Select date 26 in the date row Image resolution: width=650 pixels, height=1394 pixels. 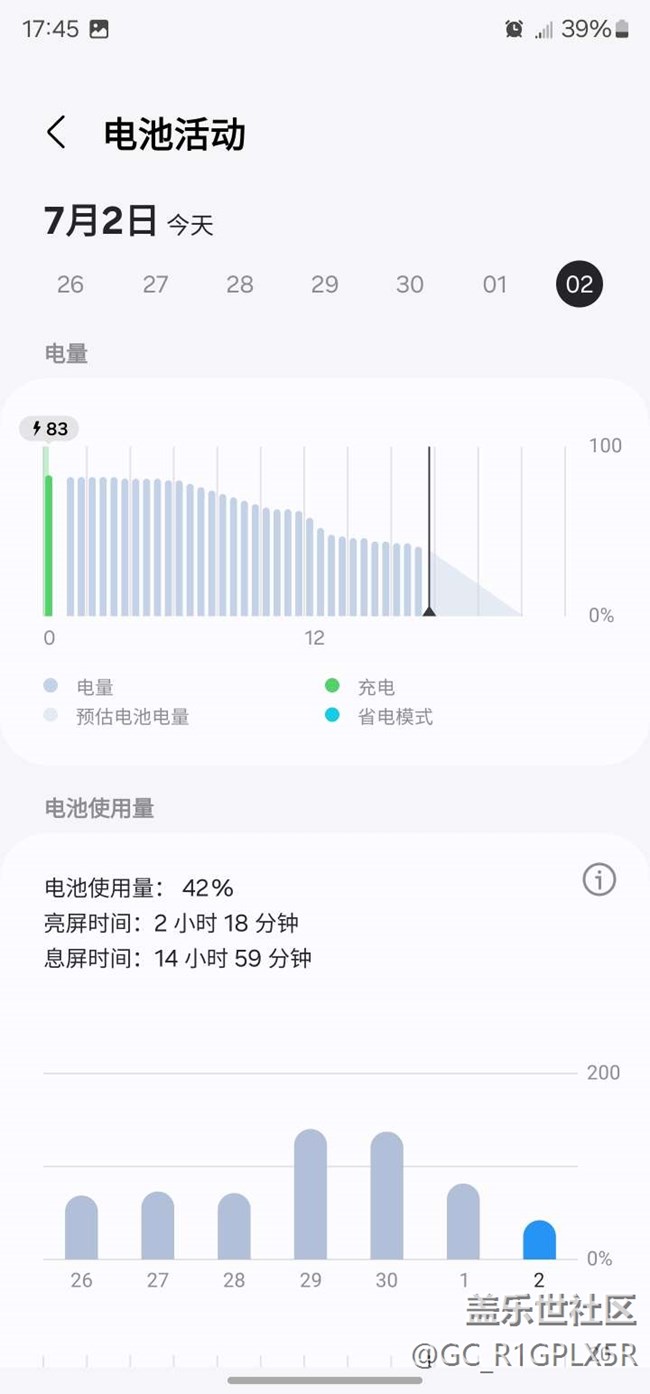point(70,284)
